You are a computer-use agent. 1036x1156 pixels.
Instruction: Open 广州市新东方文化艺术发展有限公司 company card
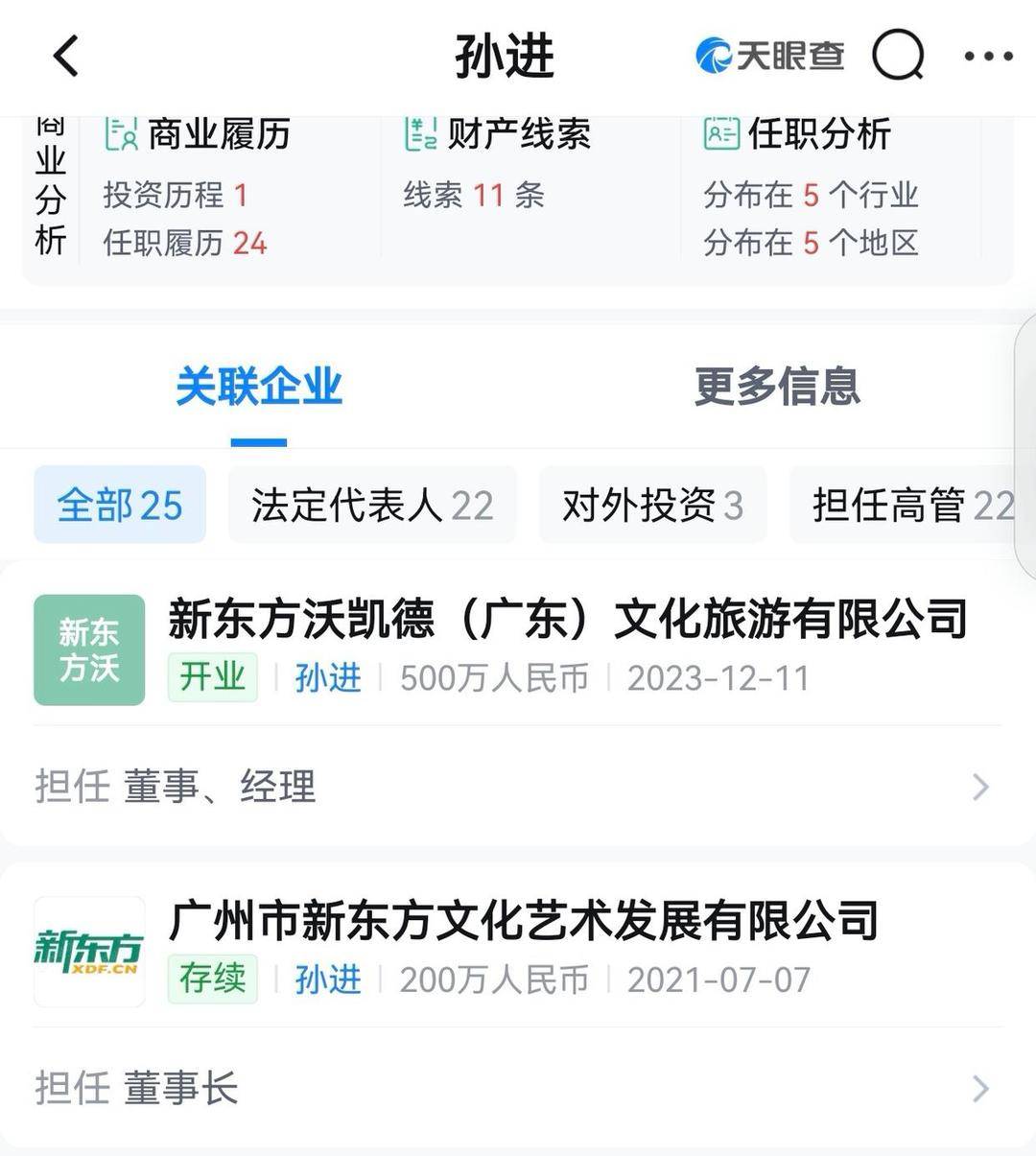(x=523, y=921)
